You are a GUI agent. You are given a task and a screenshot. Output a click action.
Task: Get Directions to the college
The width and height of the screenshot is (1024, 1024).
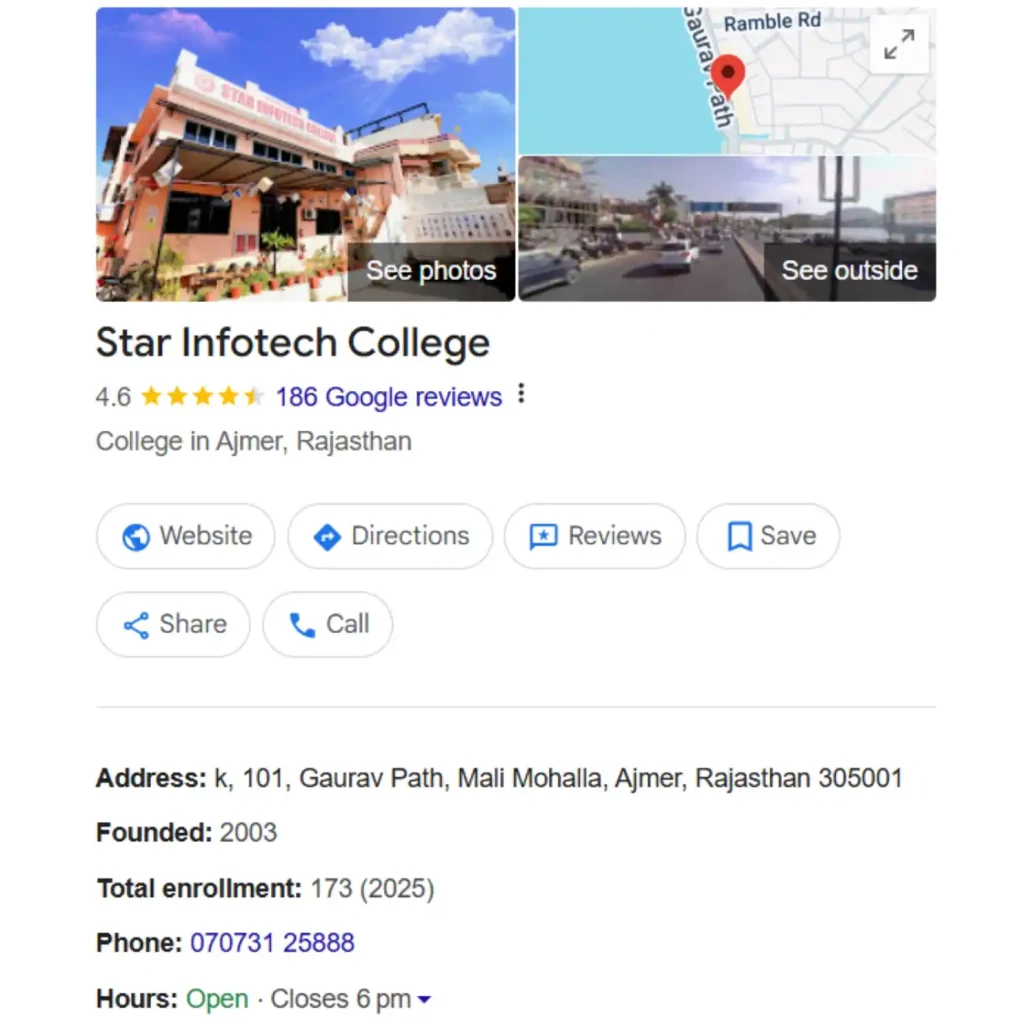click(x=390, y=536)
